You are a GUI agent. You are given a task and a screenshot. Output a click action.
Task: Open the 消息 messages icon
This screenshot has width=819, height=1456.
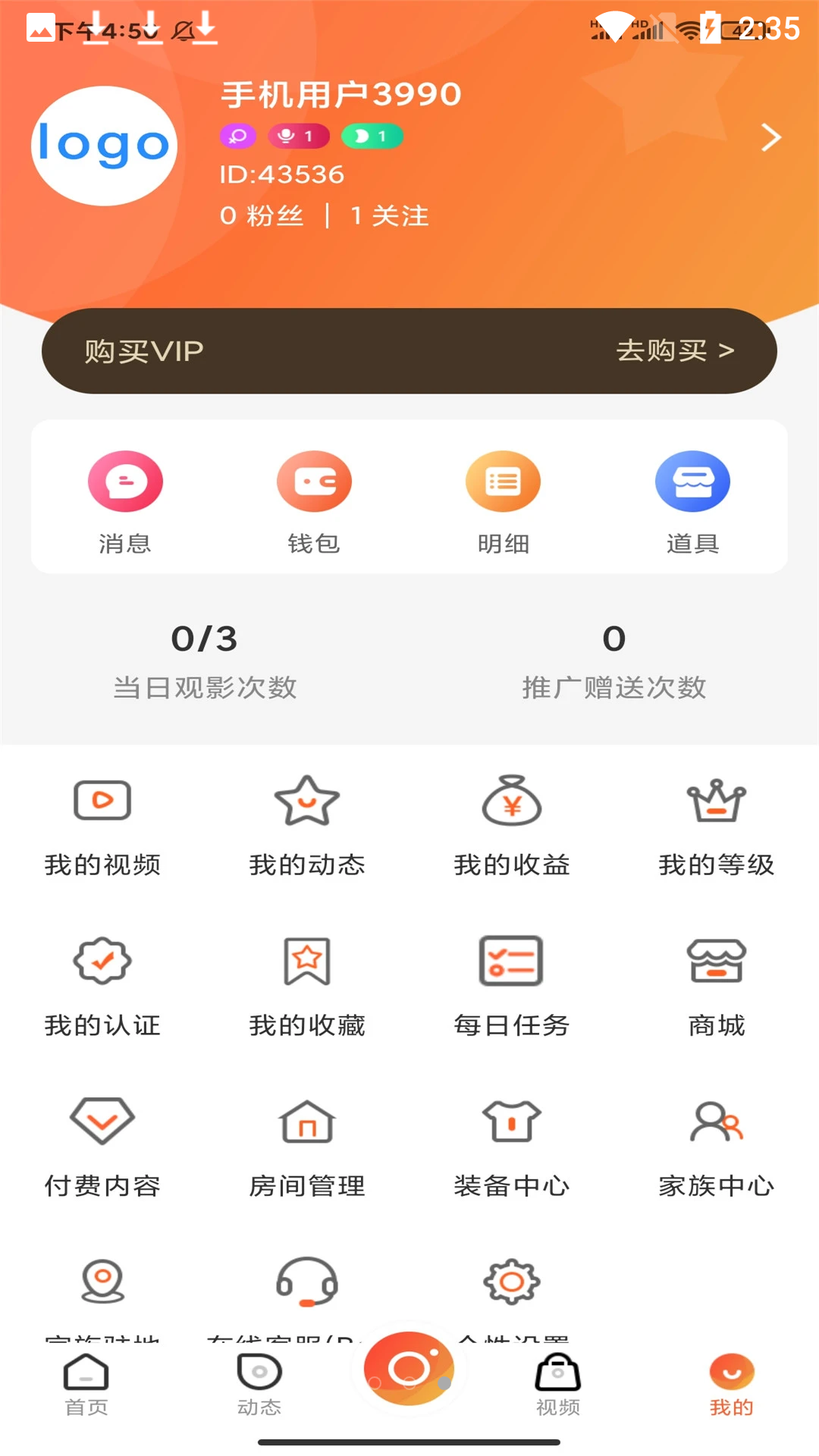125,481
